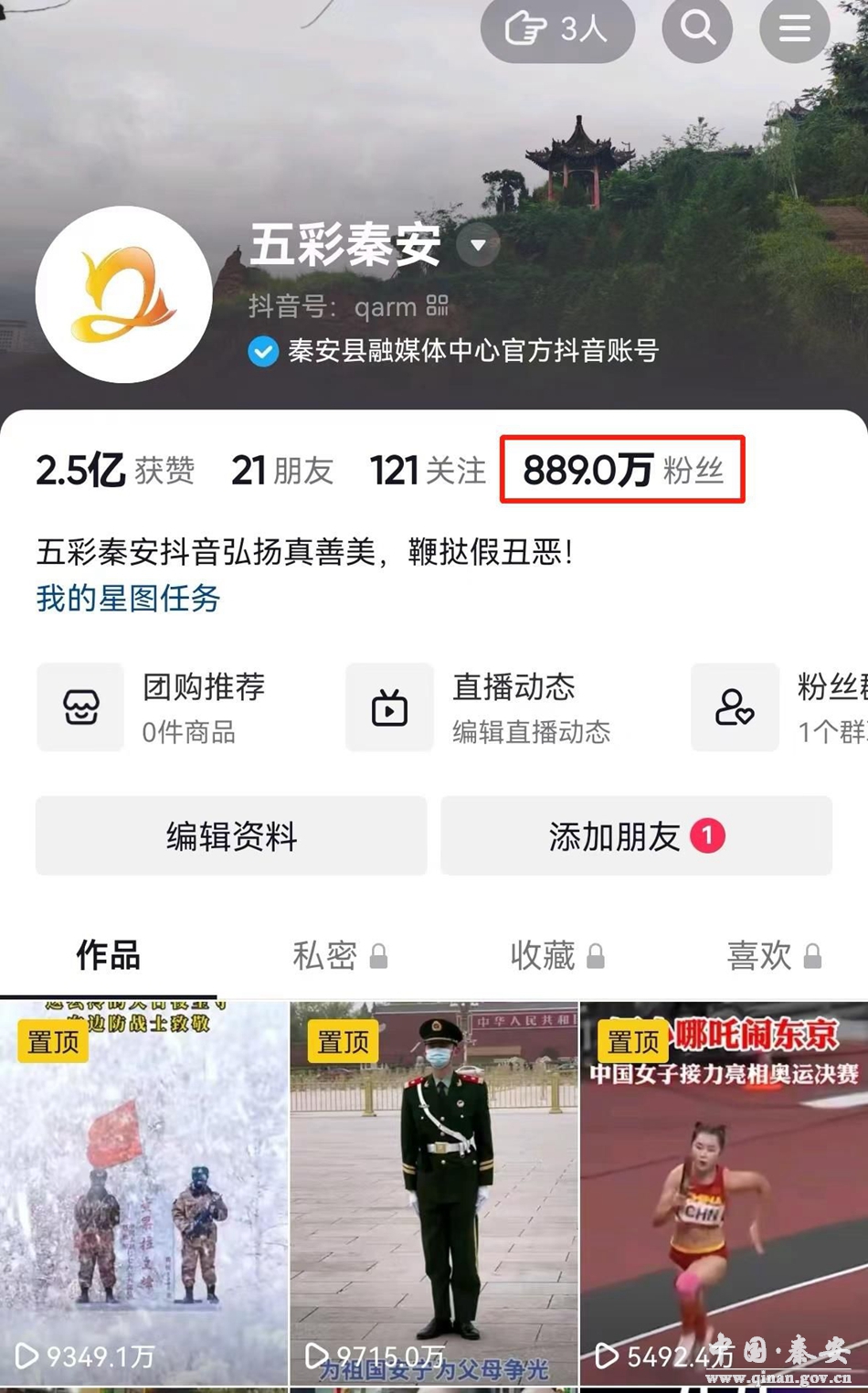The width and height of the screenshot is (868, 1393).
Task: View the 获赞 likes total
Action: coord(115,471)
